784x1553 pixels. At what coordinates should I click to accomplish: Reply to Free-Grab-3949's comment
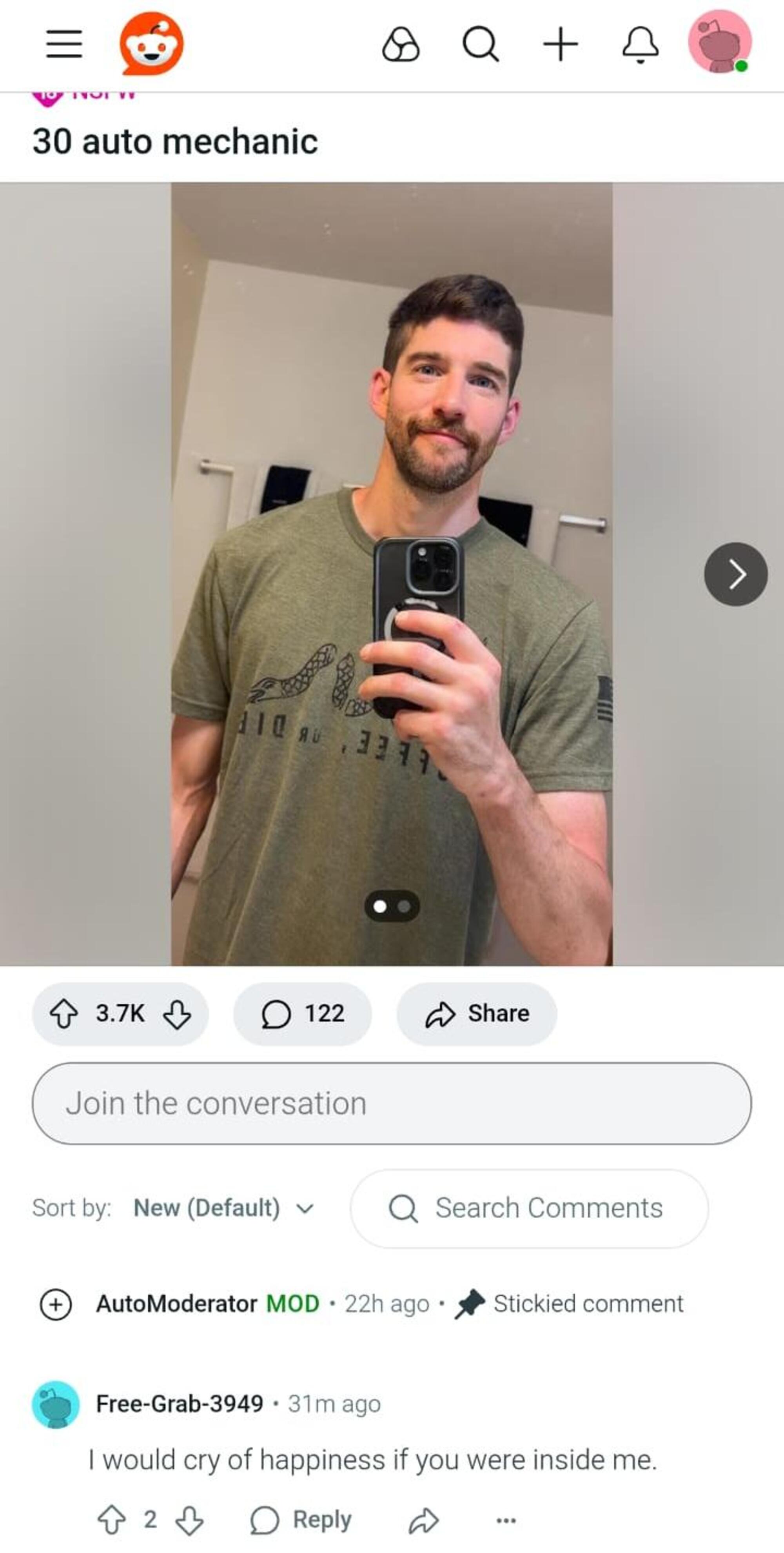pos(301,1520)
